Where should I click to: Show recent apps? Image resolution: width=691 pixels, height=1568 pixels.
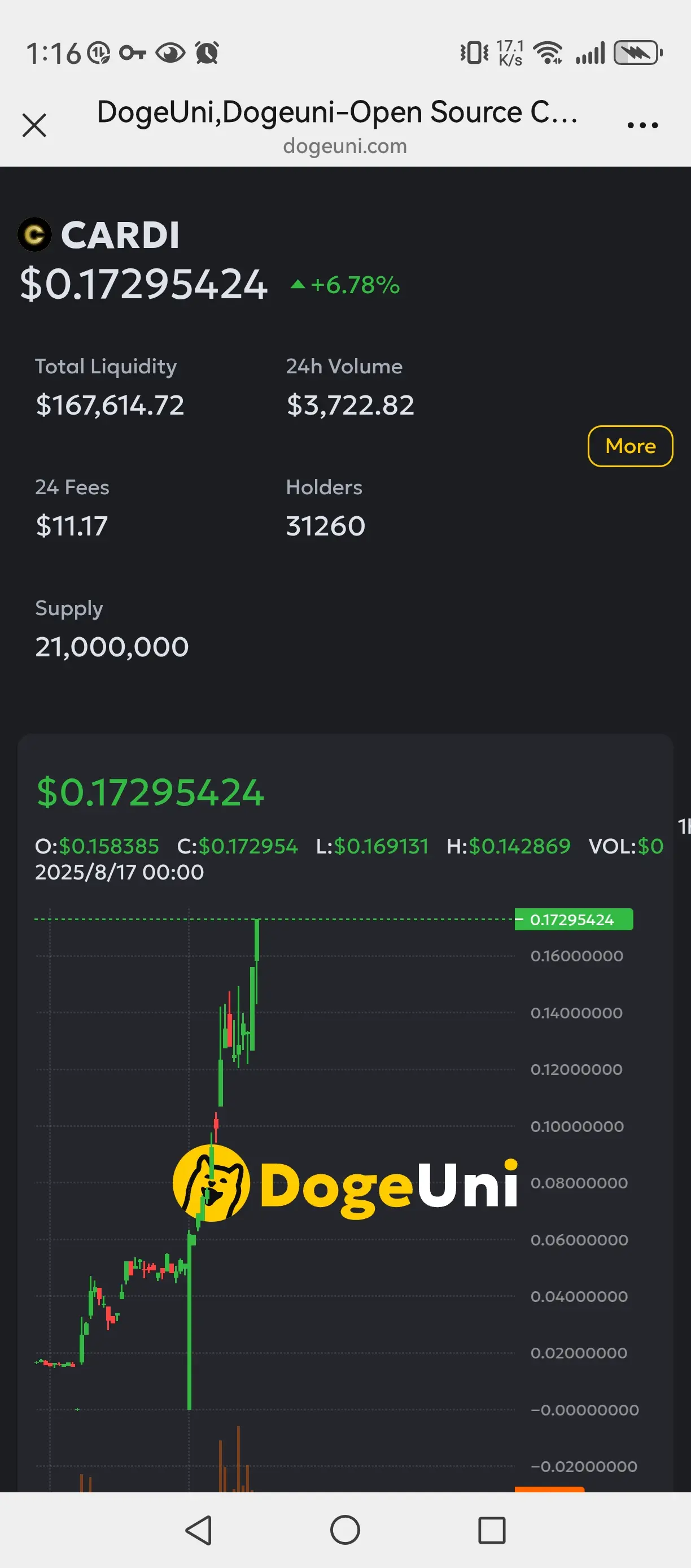pyautogui.click(x=492, y=1530)
